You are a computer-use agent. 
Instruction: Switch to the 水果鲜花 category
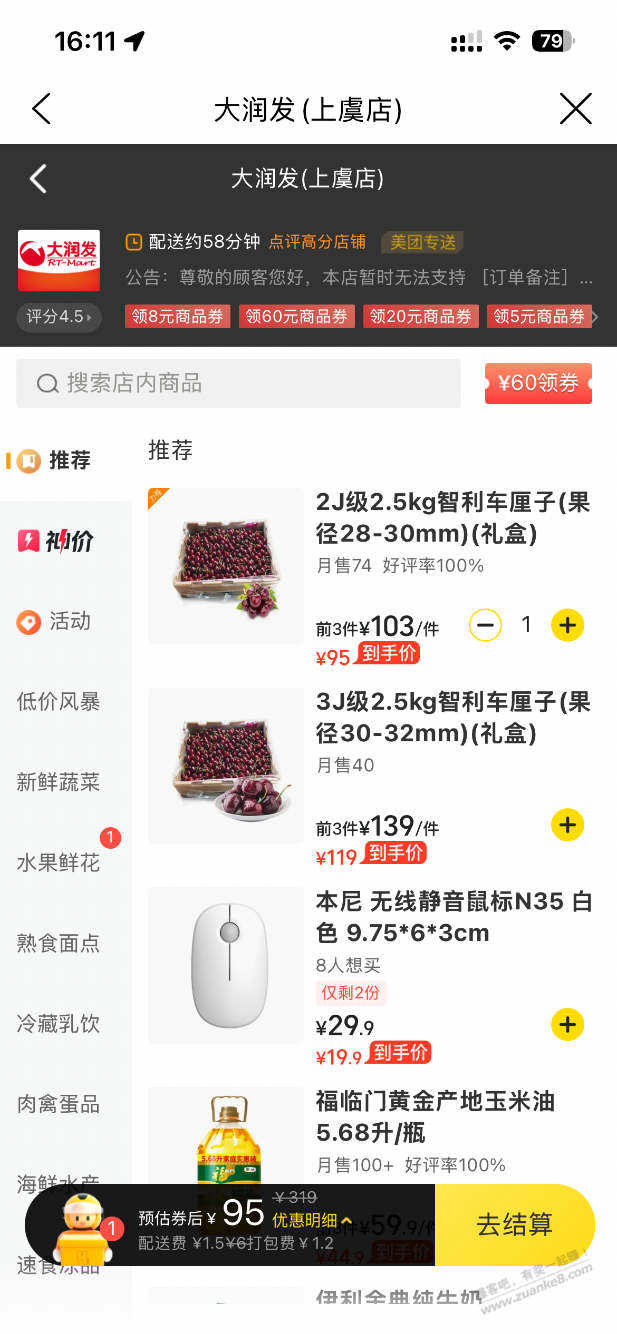coord(59,862)
